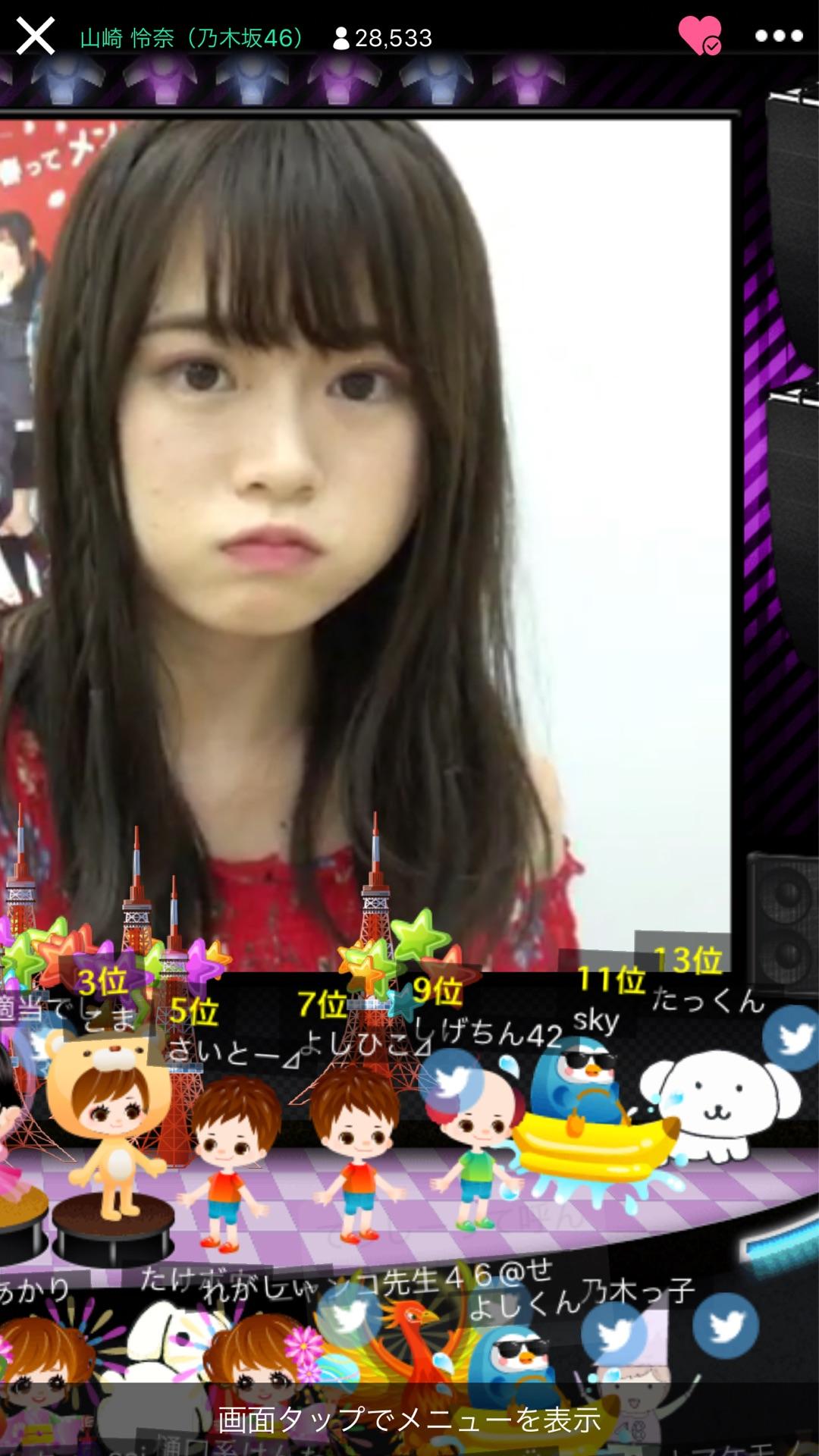Close the live stream room
This screenshot has width=819, height=1456.
tap(36, 36)
